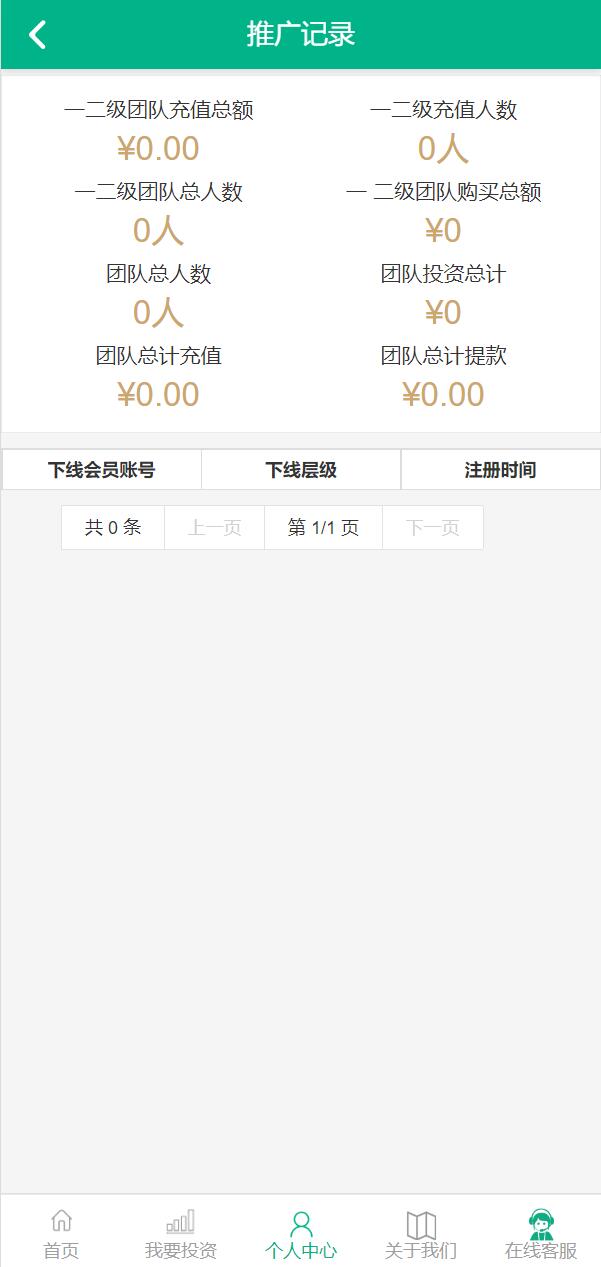Switch to the 关于我们 tab
The width and height of the screenshot is (601, 1267).
coord(421,1234)
